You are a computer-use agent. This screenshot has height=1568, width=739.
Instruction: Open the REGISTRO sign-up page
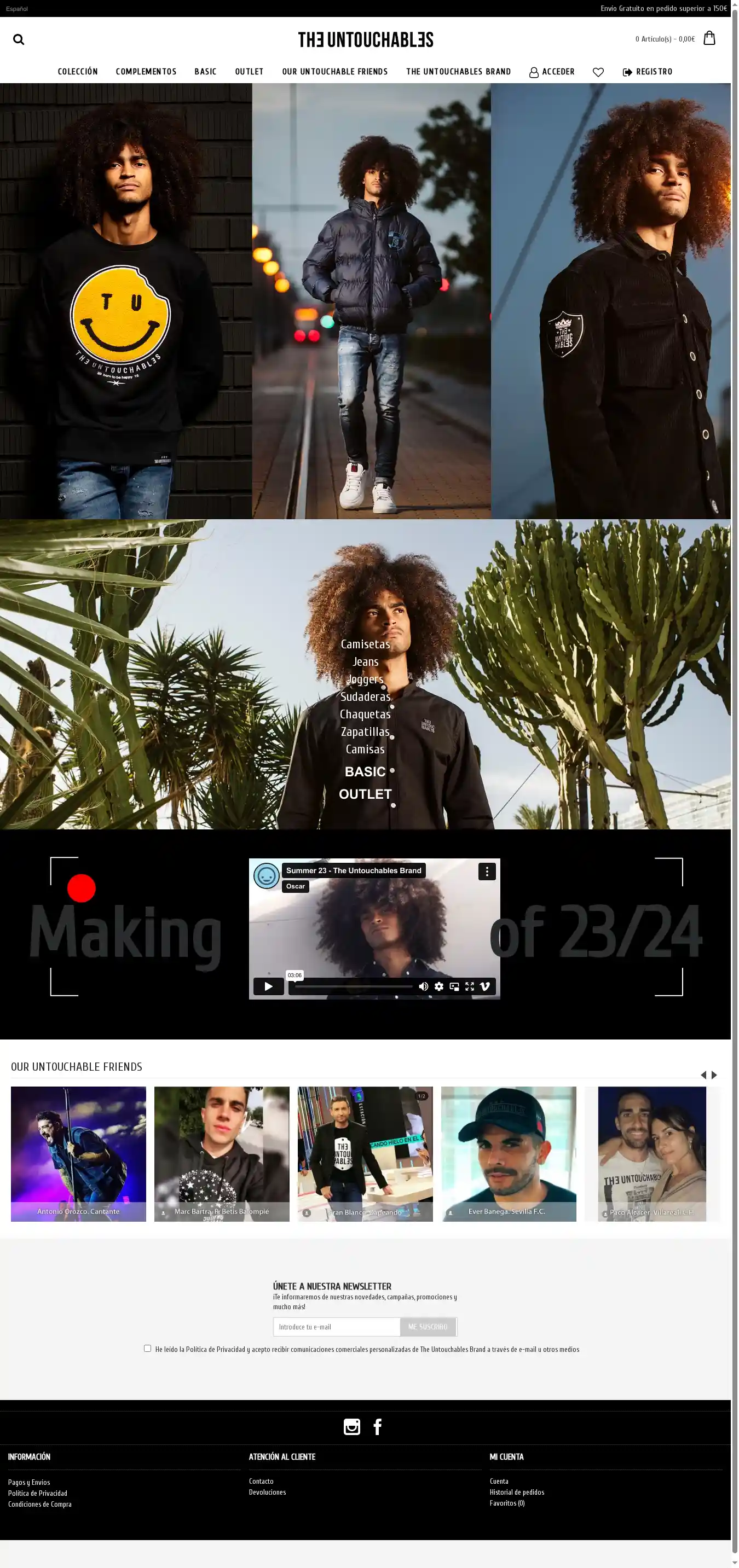click(647, 72)
